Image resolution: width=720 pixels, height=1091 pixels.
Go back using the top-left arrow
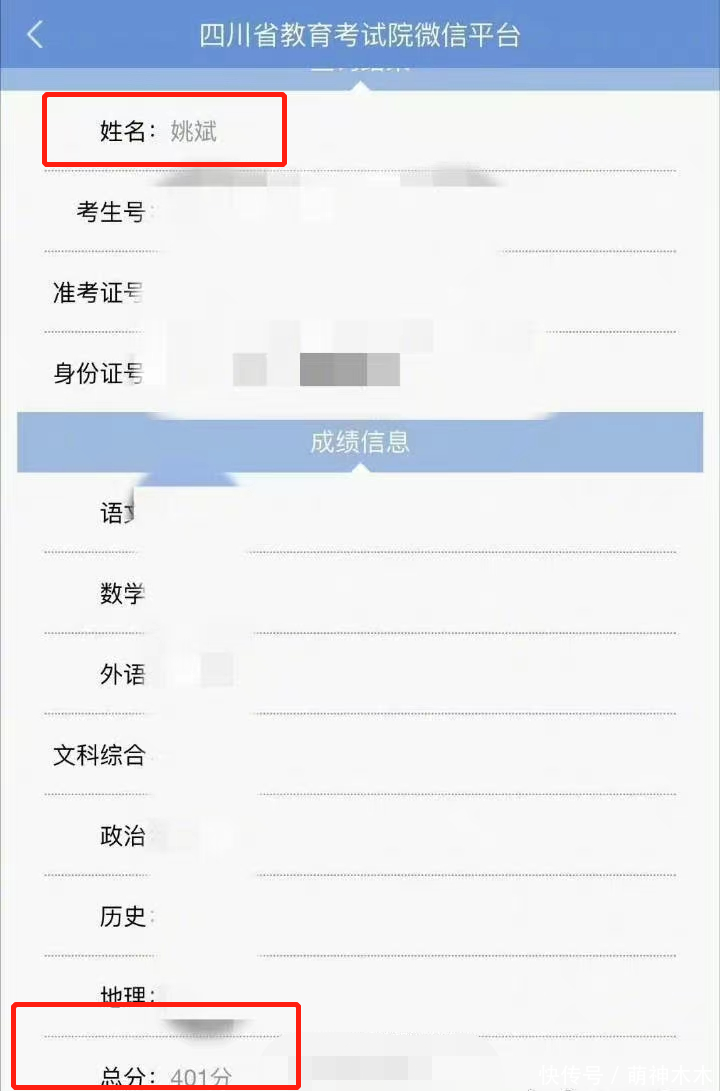[x=35, y=34]
